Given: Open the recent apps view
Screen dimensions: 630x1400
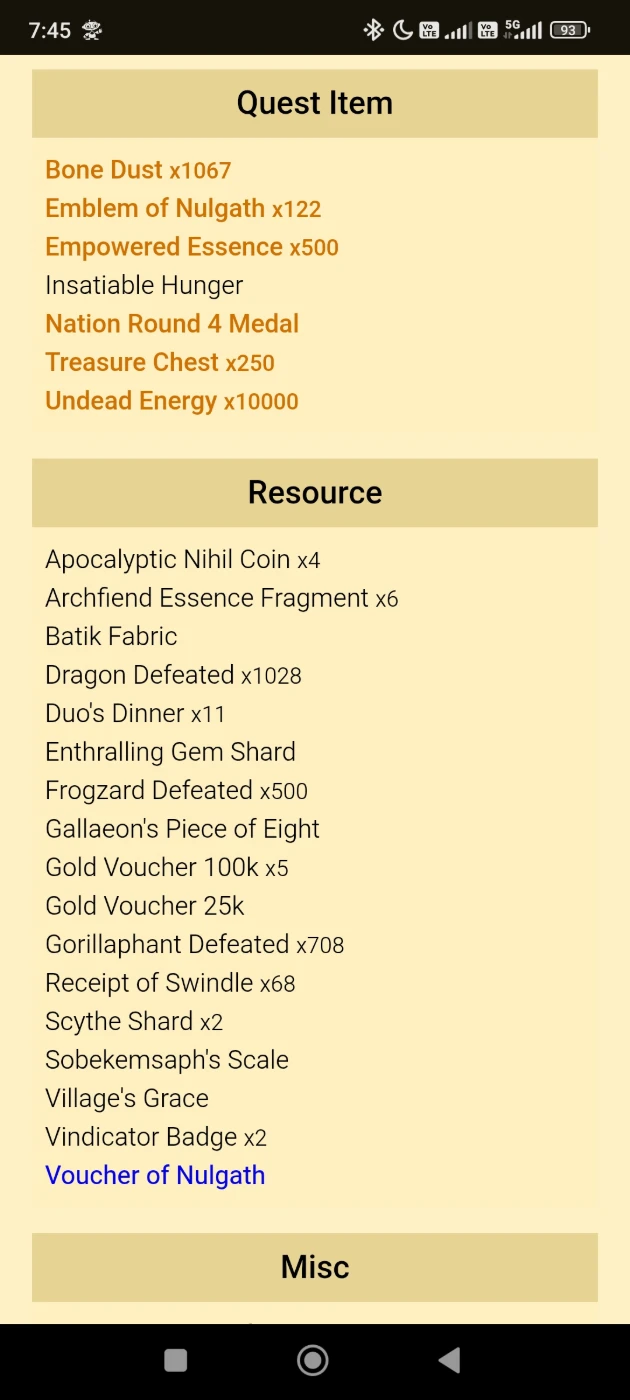Looking at the screenshot, I should tap(175, 1360).
